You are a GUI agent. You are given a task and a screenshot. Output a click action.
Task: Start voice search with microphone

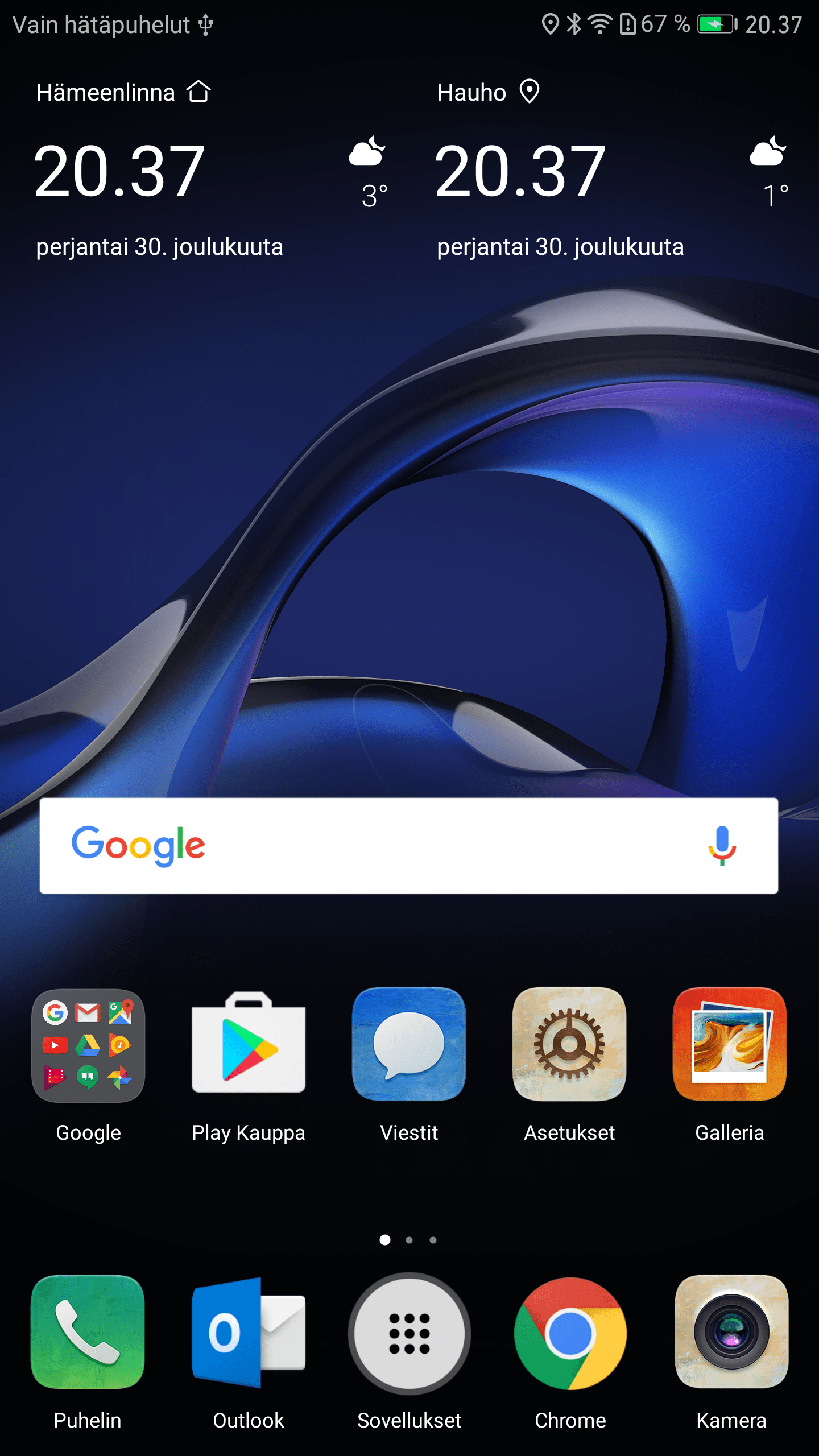[x=722, y=846]
